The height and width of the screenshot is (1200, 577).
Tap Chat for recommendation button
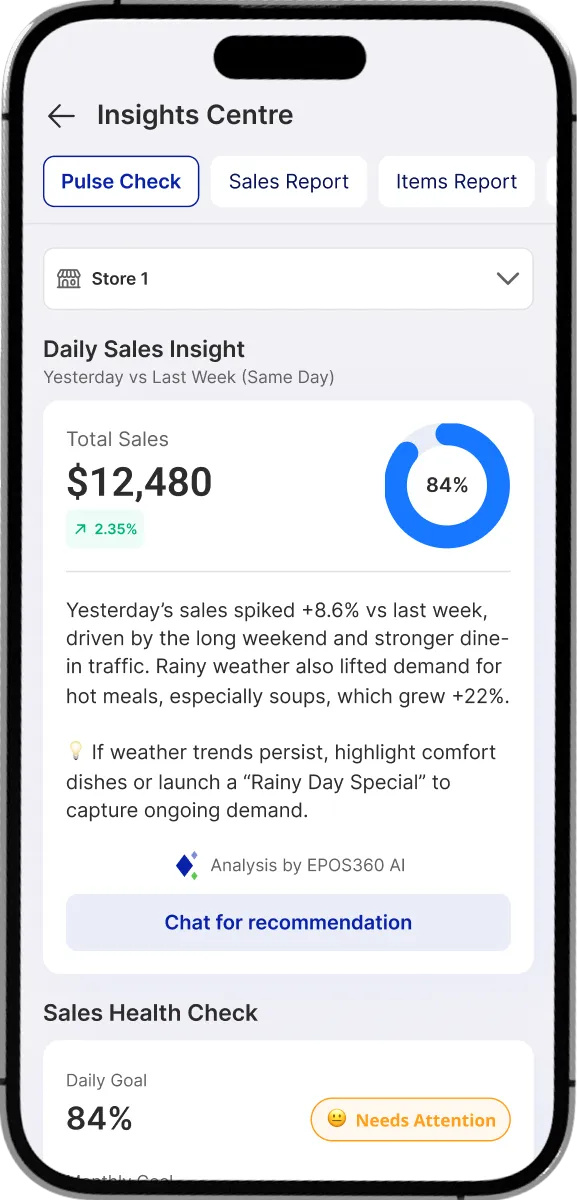pyautogui.click(x=288, y=922)
